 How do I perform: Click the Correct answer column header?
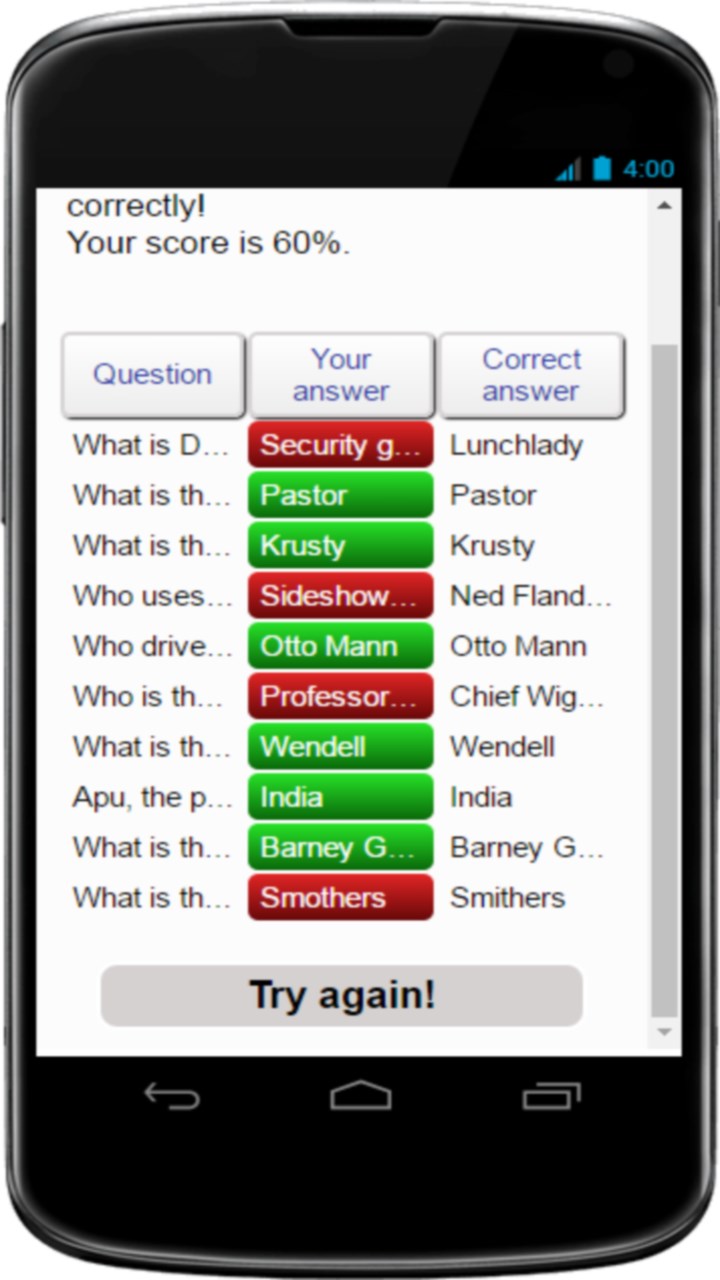tap(531, 374)
